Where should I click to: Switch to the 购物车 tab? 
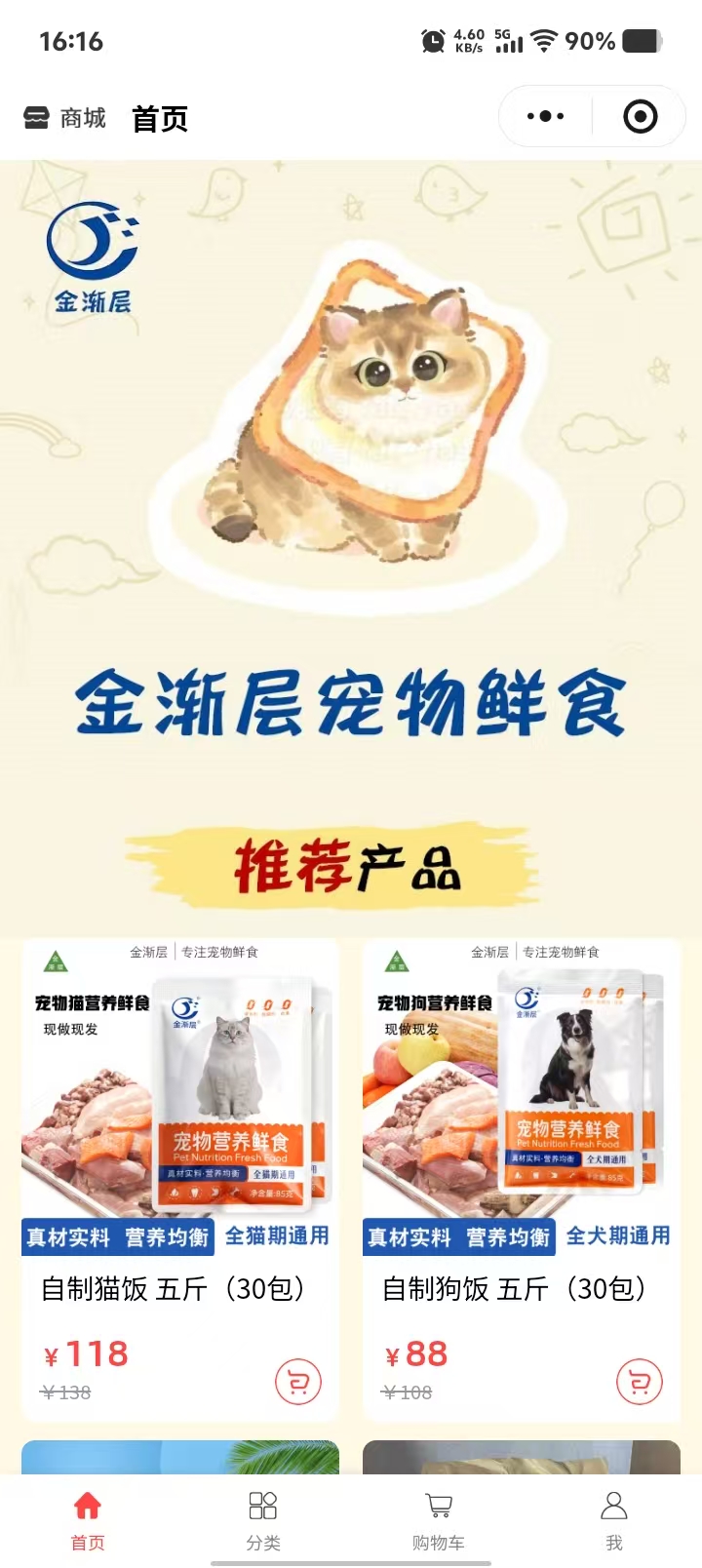point(439,1519)
